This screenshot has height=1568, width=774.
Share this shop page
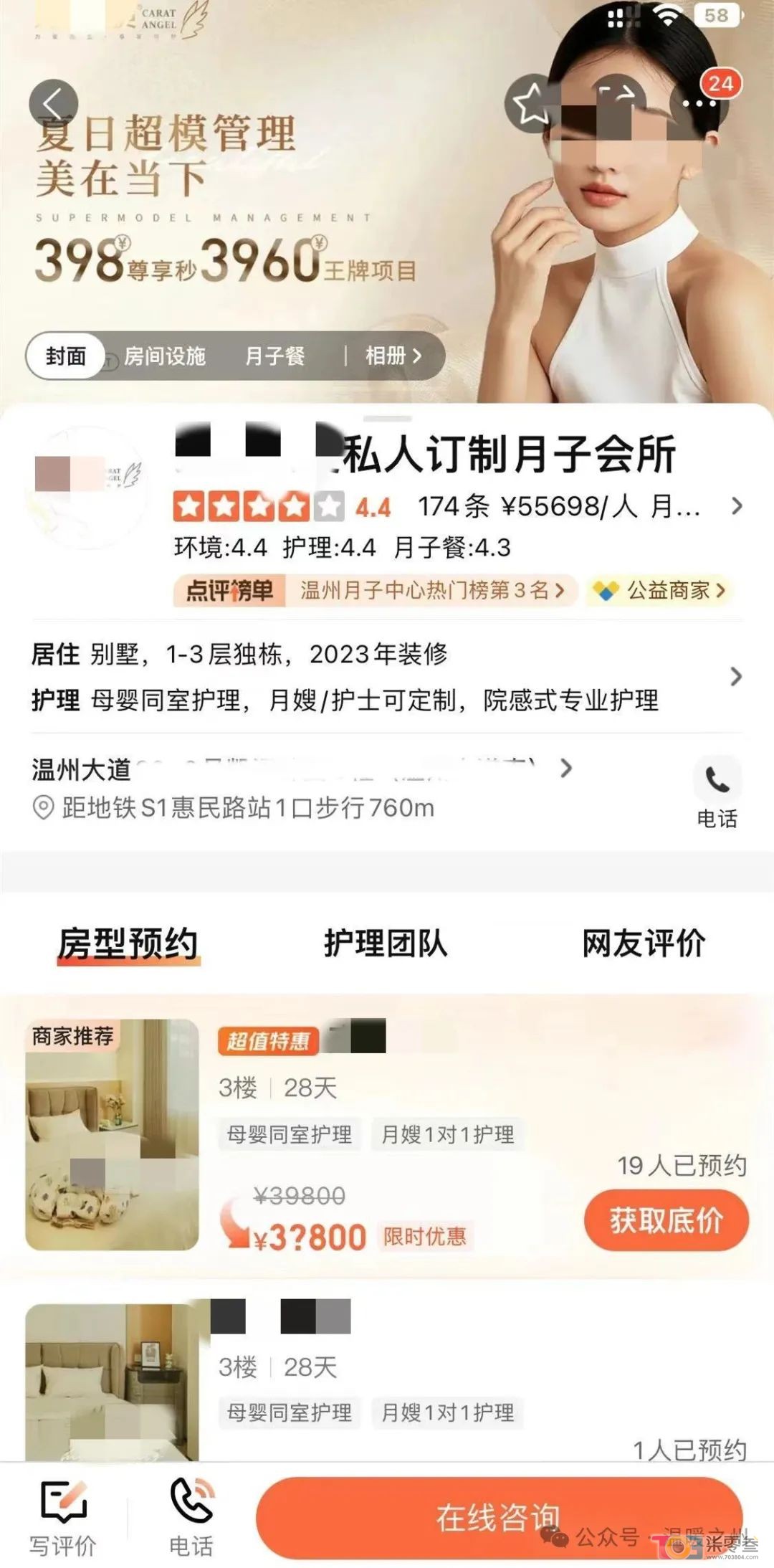point(616,100)
